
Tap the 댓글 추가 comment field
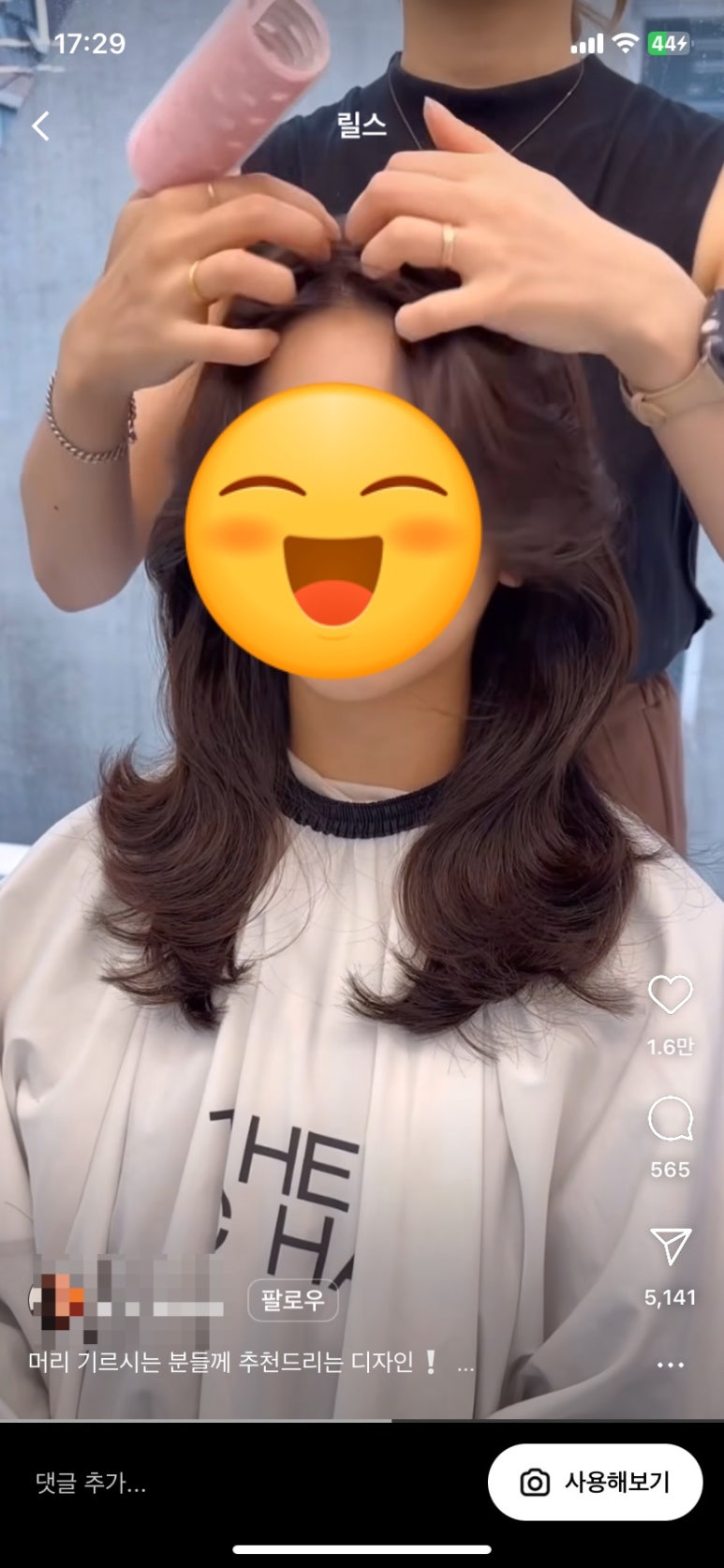tap(92, 1483)
